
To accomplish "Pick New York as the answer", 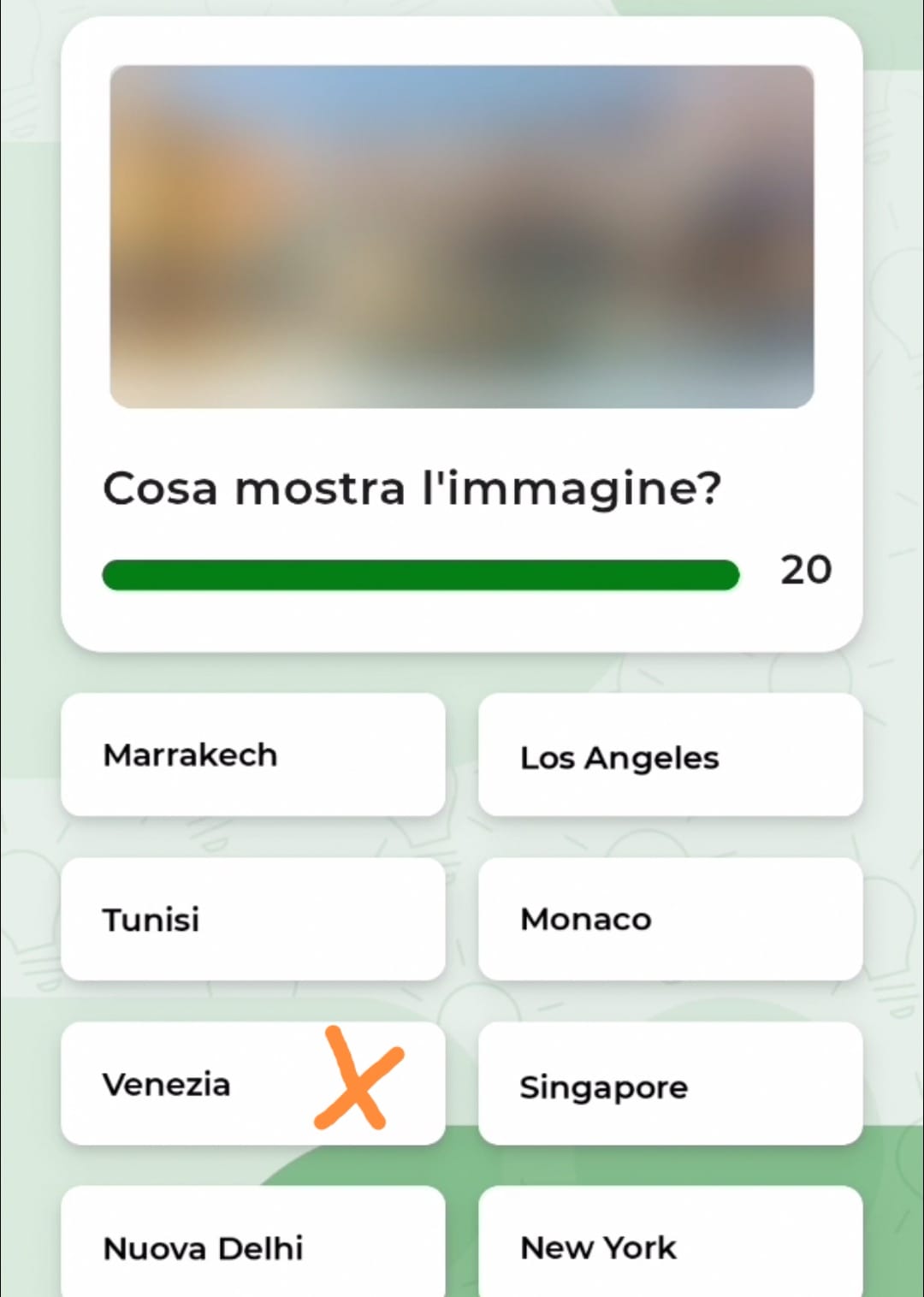I will click(x=670, y=1246).
